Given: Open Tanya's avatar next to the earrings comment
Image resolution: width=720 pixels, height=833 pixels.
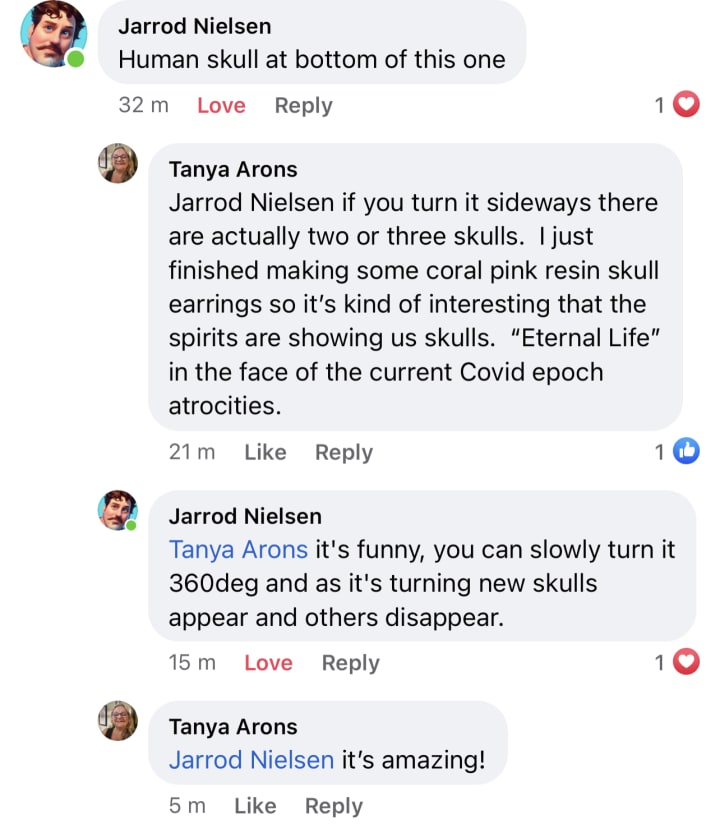Looking at the screenshot, I should pos(118,163).
